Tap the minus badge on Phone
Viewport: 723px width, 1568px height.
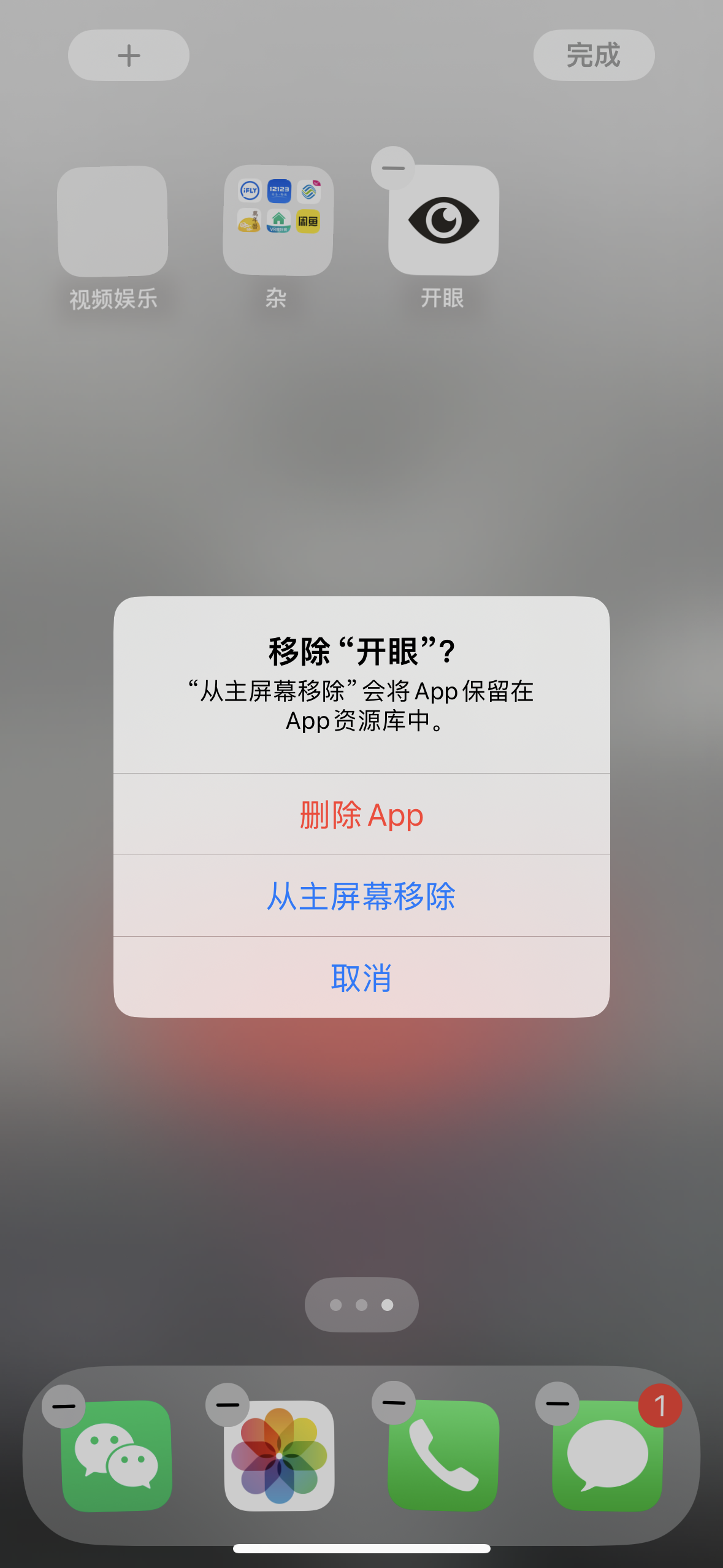393,1402
